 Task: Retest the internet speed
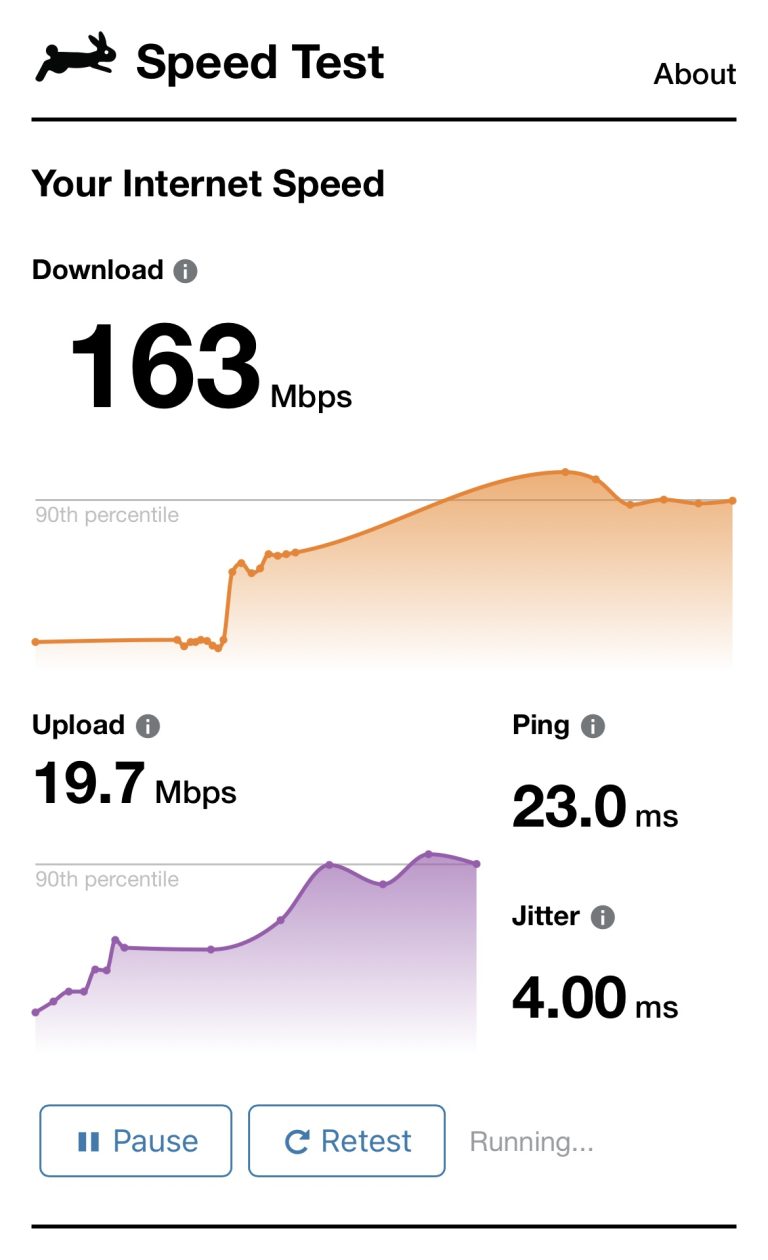tap(347, 1141)
